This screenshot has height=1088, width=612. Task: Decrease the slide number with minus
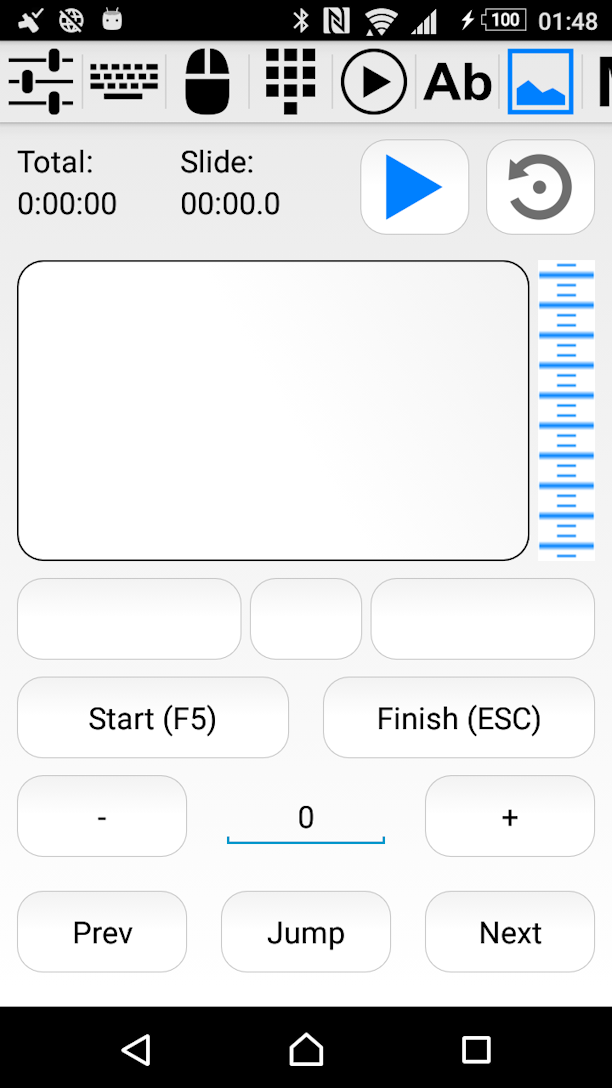click(x=102, y=817)
